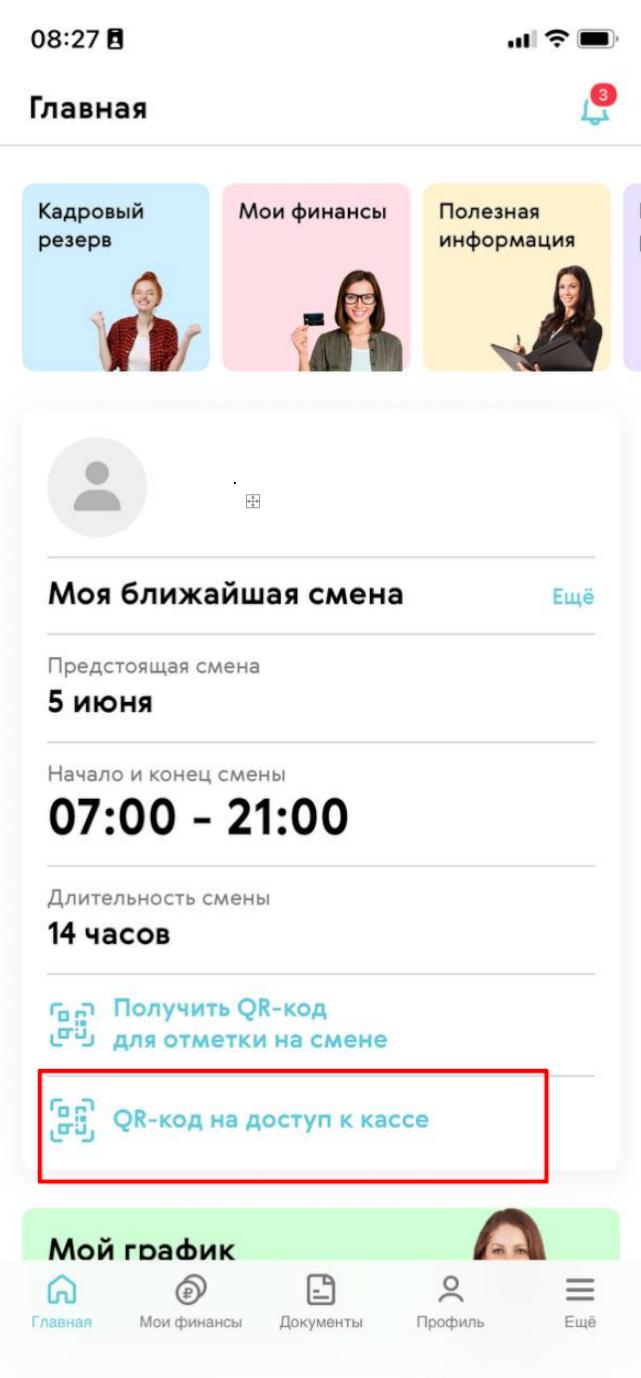Open the Ещё menu tab
Viewport: 641px width, 1378px height.
pyautogui.click(x=580, y=1302)
